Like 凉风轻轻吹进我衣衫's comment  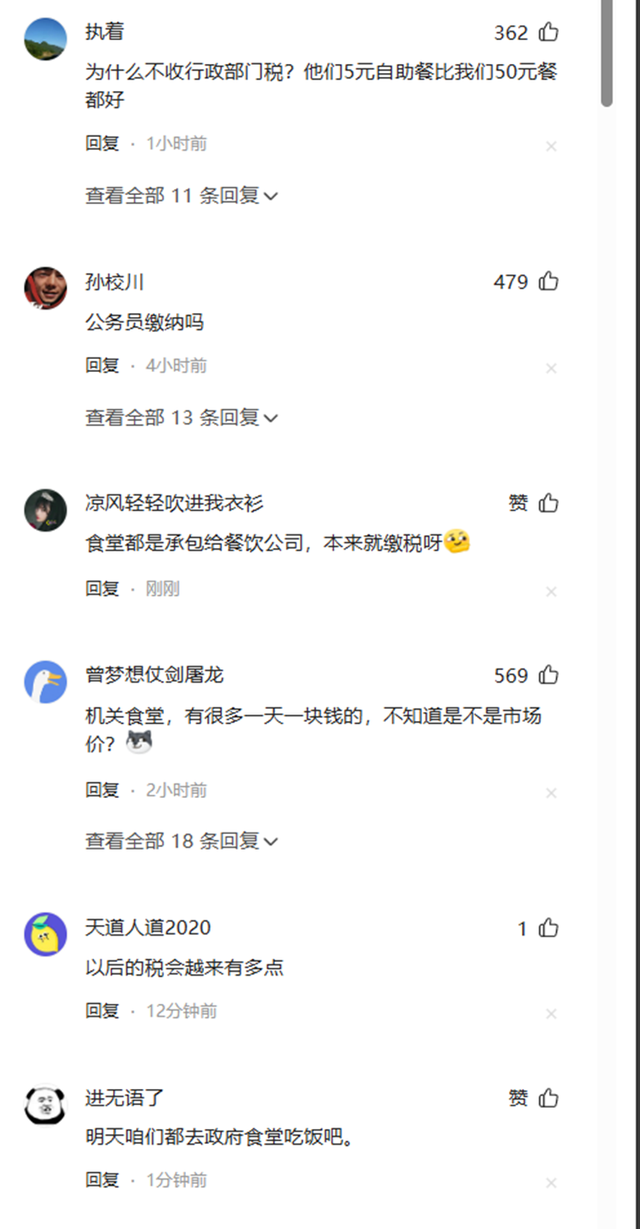click(548, 503)
